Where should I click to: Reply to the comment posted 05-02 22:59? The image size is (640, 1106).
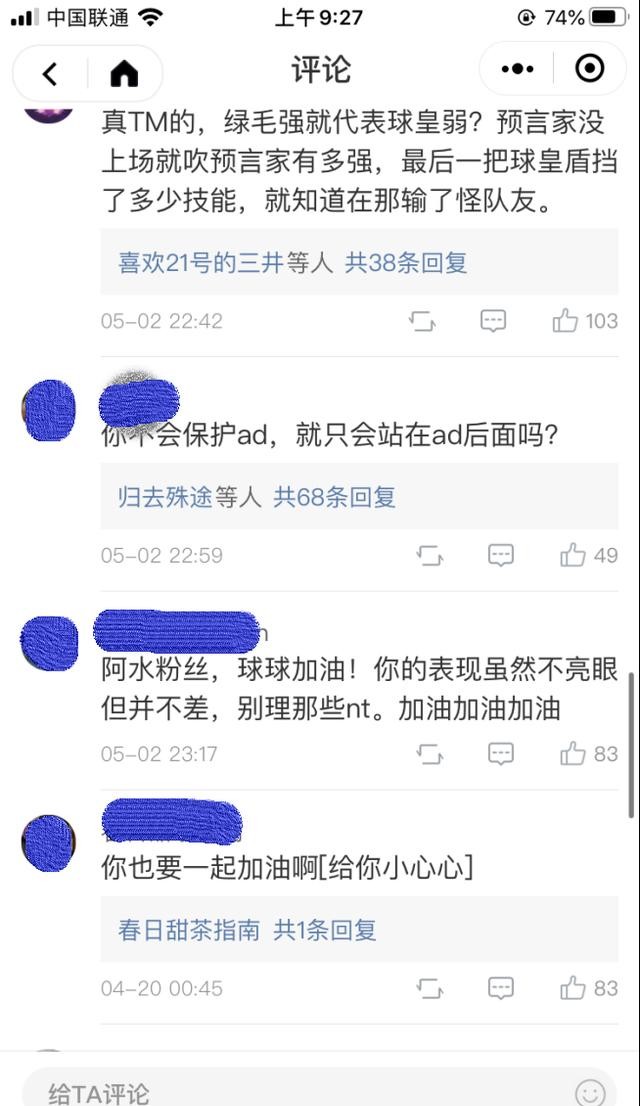500,555
